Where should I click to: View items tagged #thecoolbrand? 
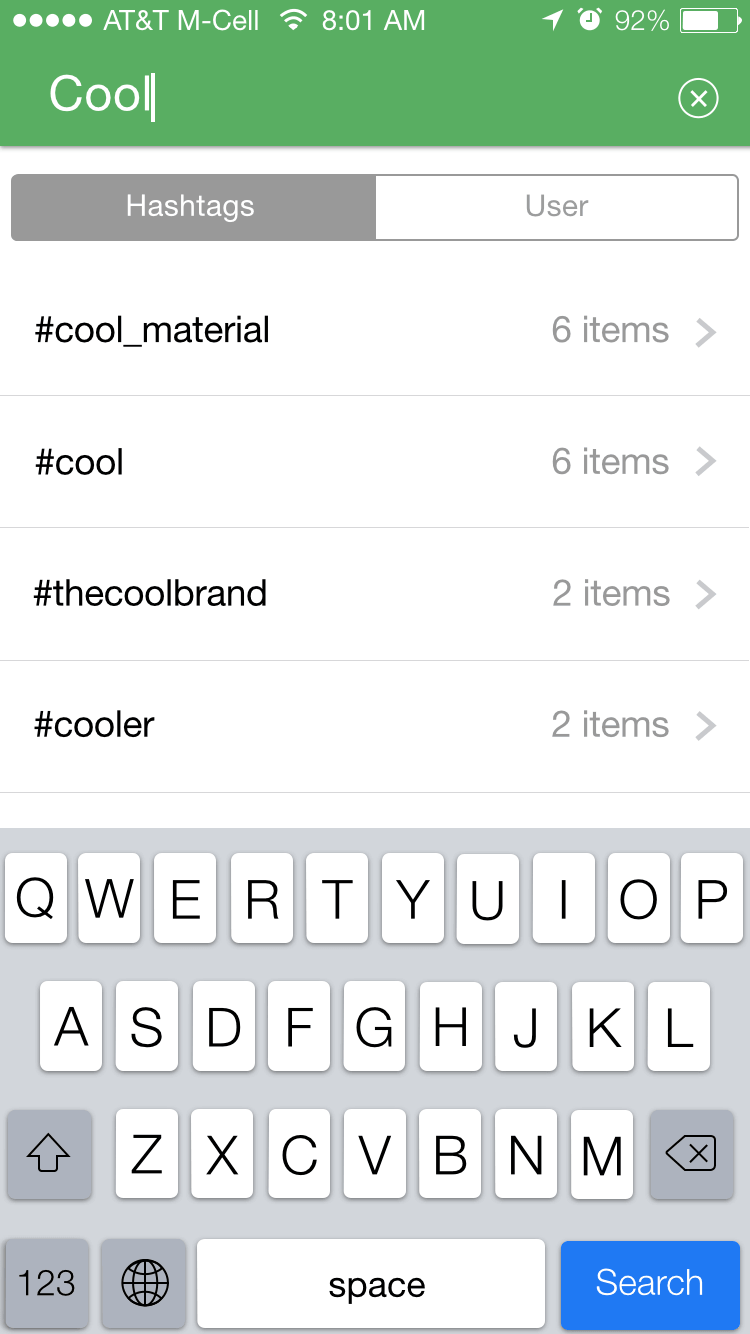coord(375,594)
